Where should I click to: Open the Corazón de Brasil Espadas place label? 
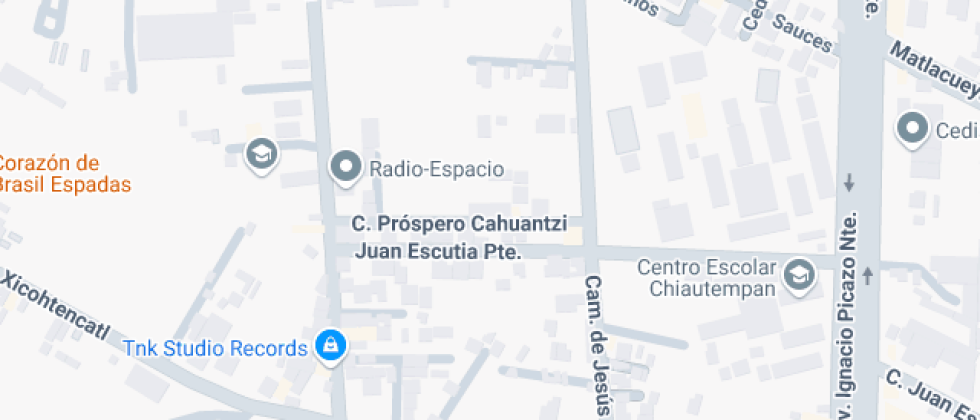tap(63, 174)
